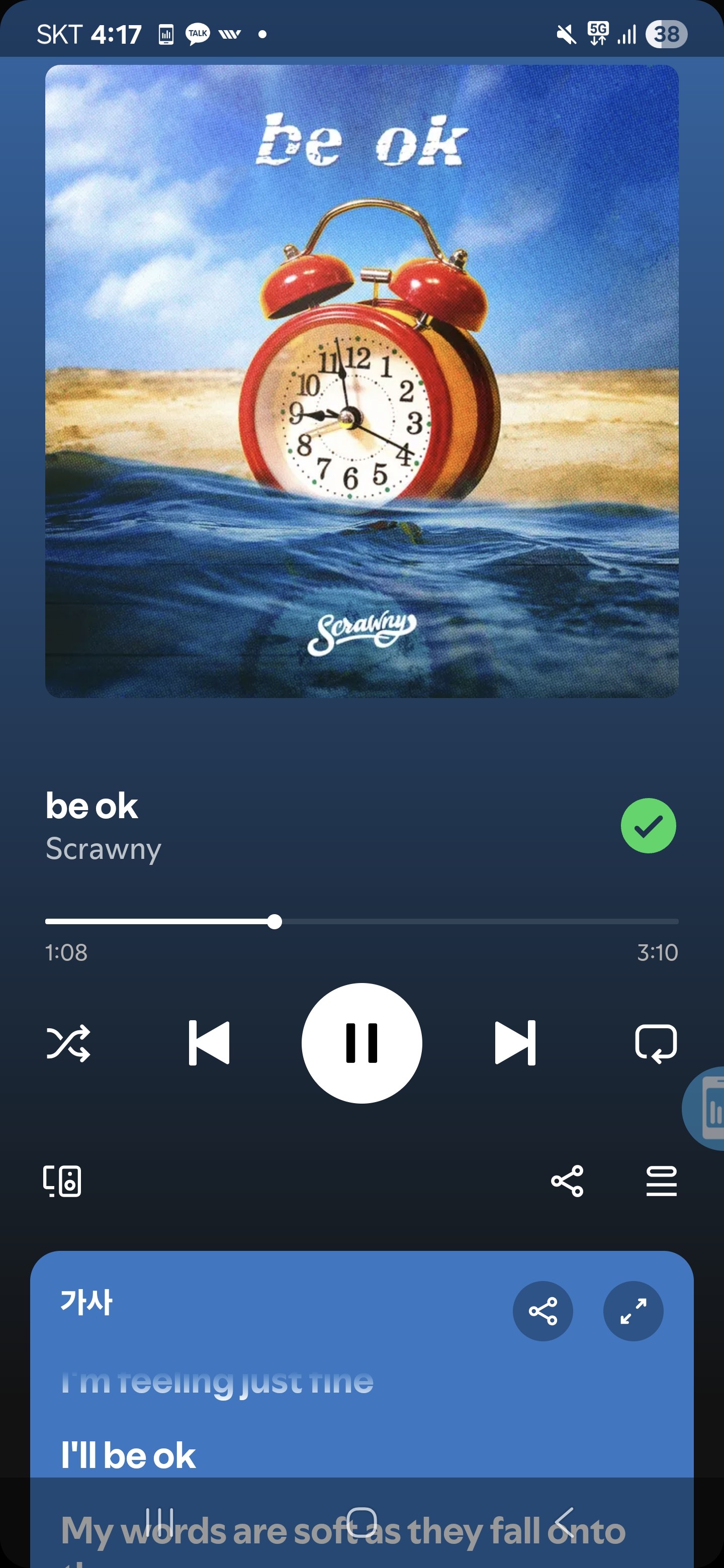Tap the green checkmark saved icon
The image size is (724, 1568).
(648, 825)
